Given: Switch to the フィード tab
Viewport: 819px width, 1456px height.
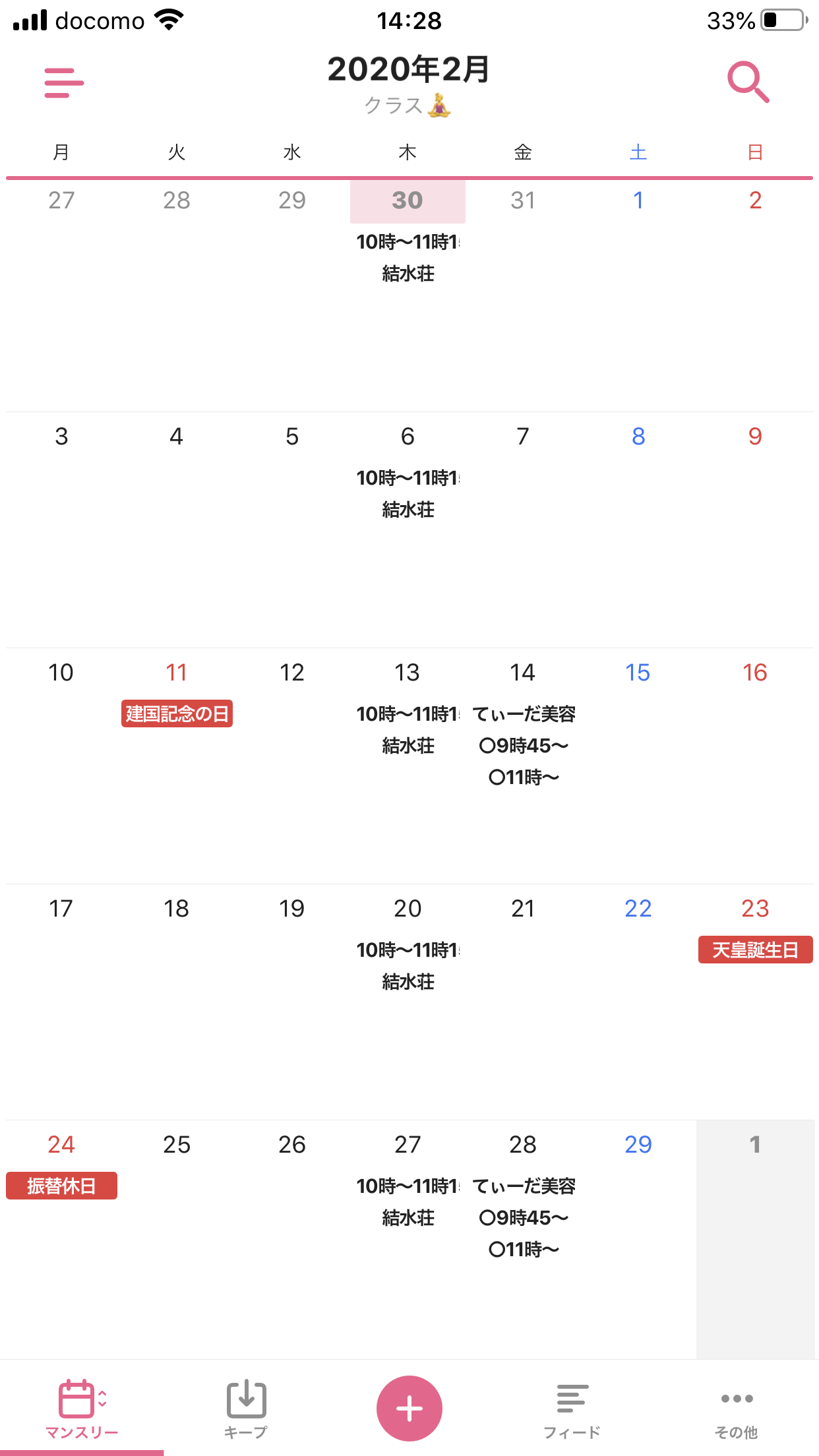Looking at the screenshot, I should (x=572, y=1409).
